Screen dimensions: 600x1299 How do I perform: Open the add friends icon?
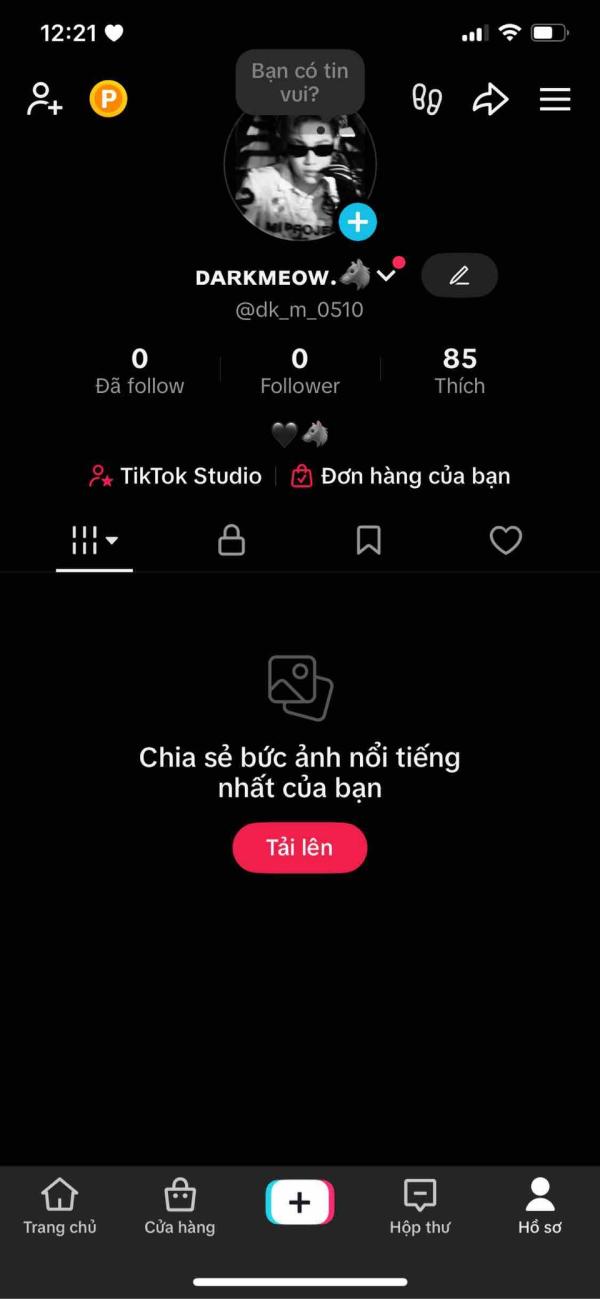45,99
